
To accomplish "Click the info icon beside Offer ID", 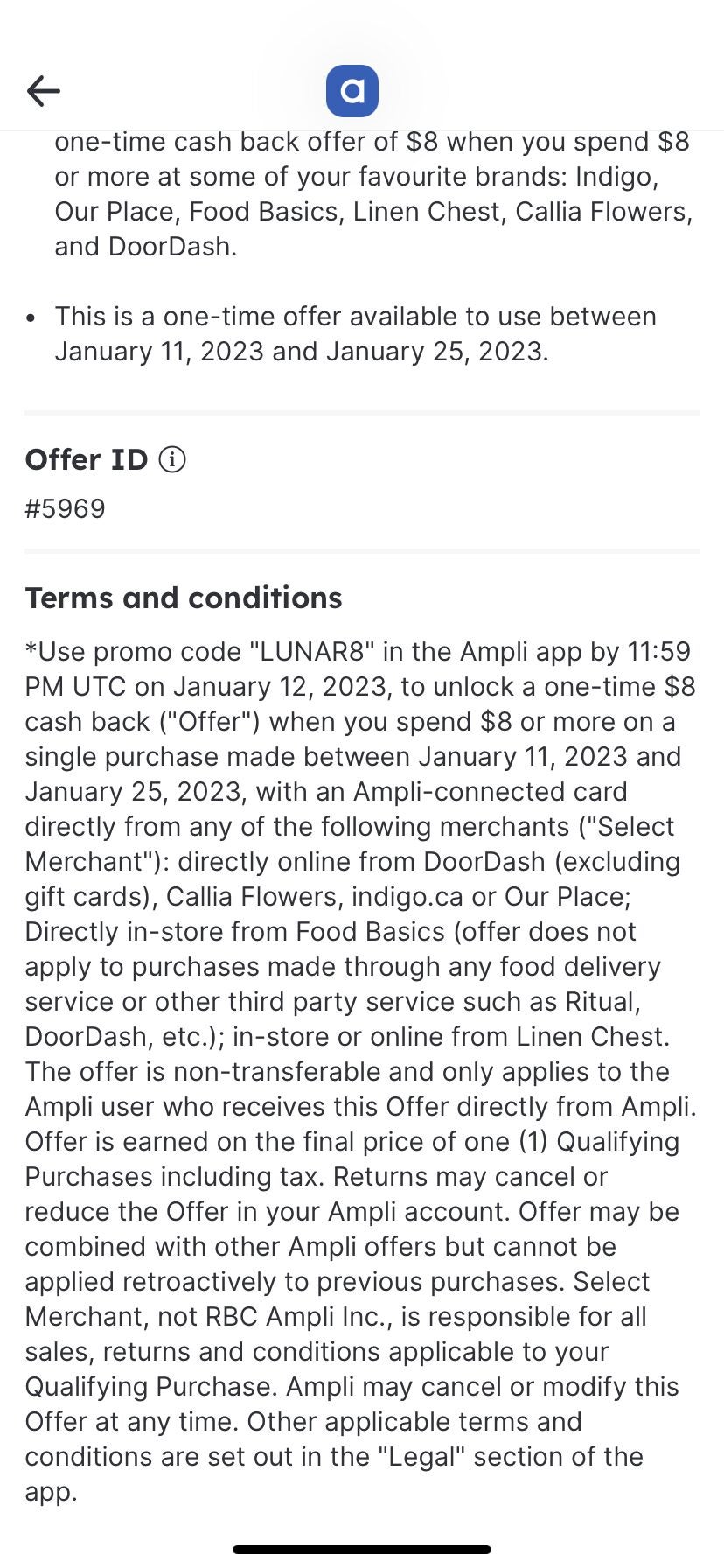I will (x=172, y=458).
